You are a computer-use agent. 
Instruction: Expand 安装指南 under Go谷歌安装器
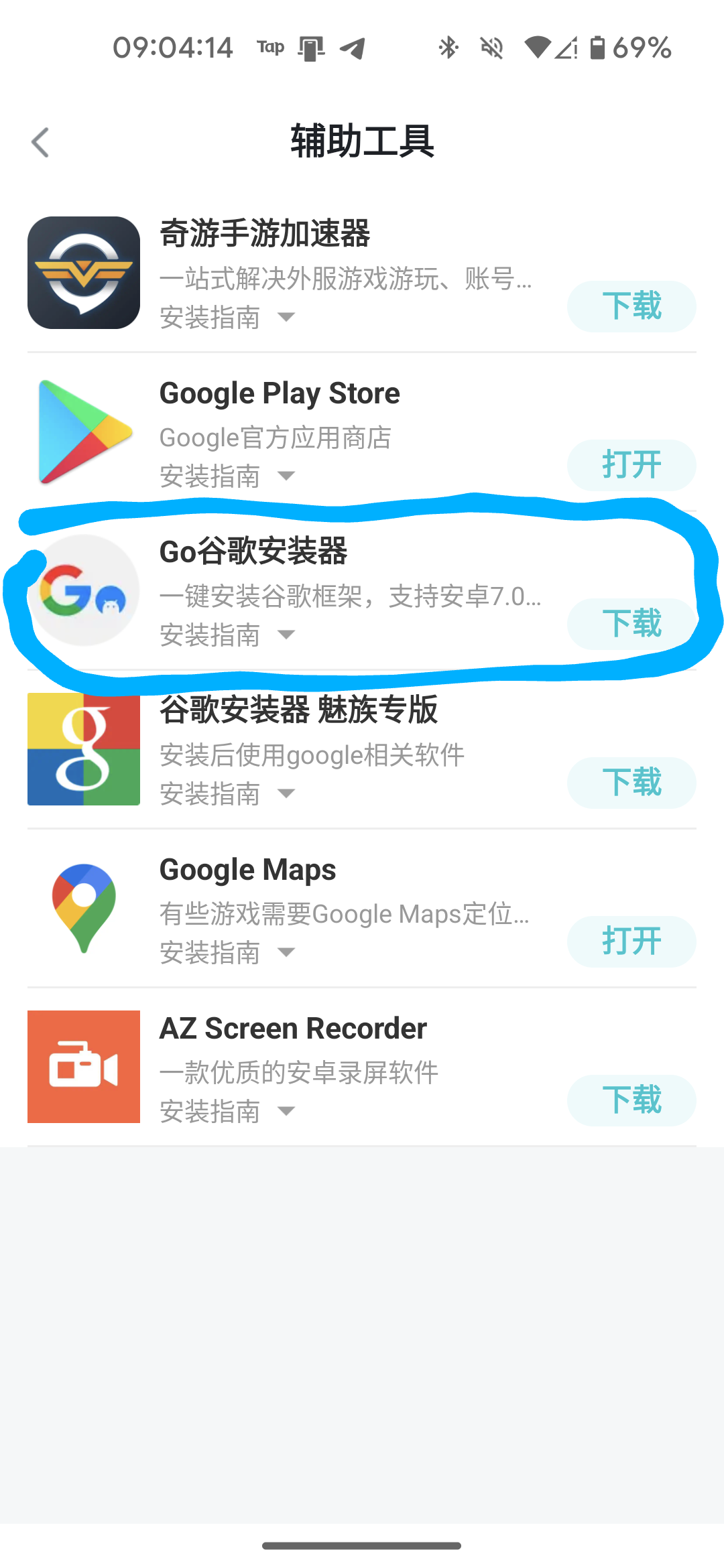pos(227,635)
